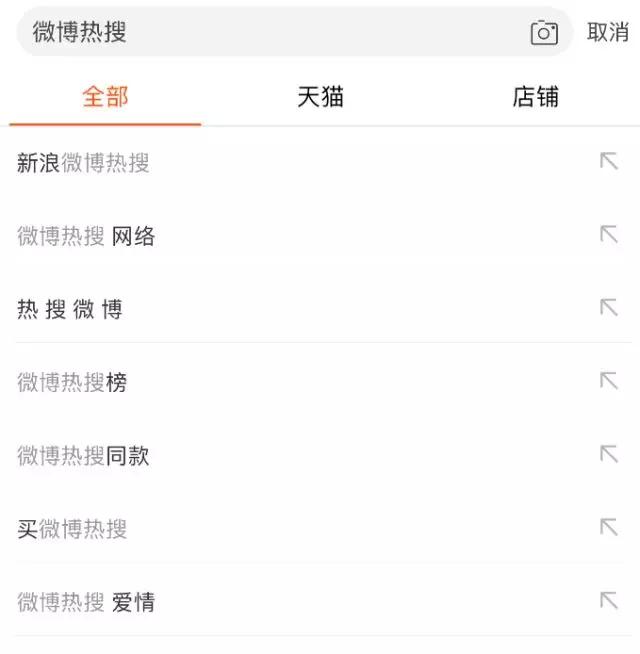Fill search box using arrow beside 新浪微博热搜
Viewport: 640px width, 654px height.
(x=608, y=162)
